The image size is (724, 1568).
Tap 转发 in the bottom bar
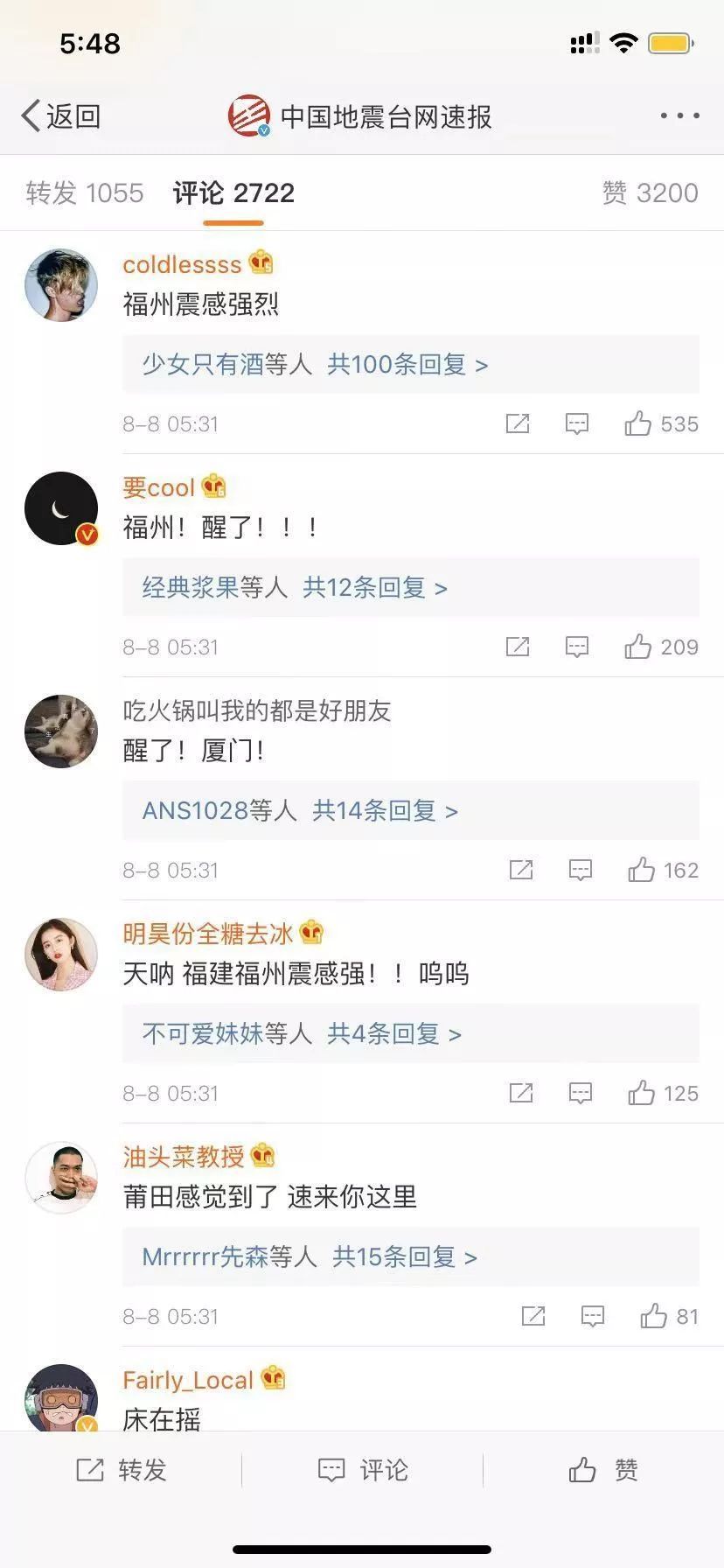(x=121, y=1470)
